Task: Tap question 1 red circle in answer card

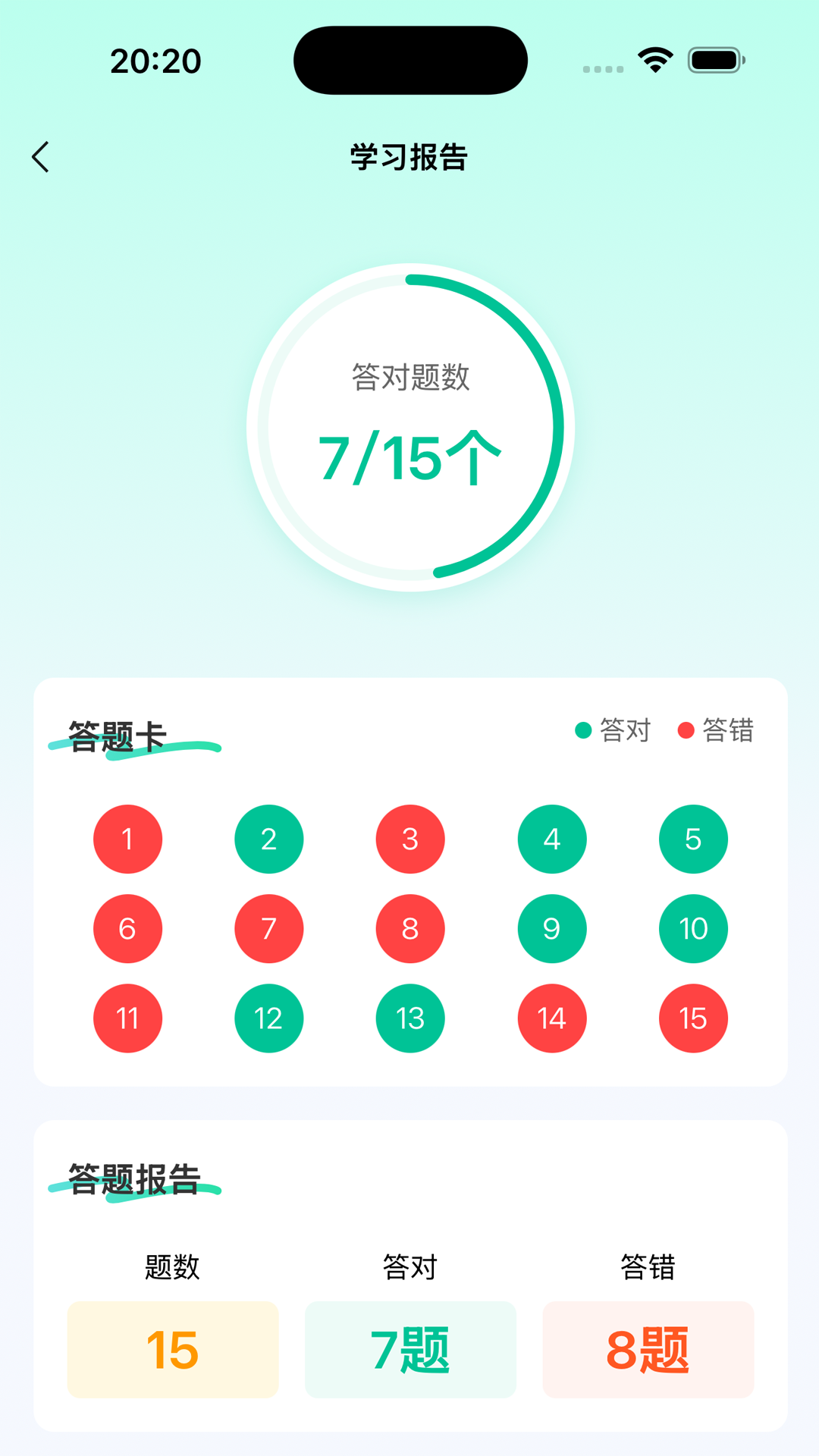Action: pos(127,839)
